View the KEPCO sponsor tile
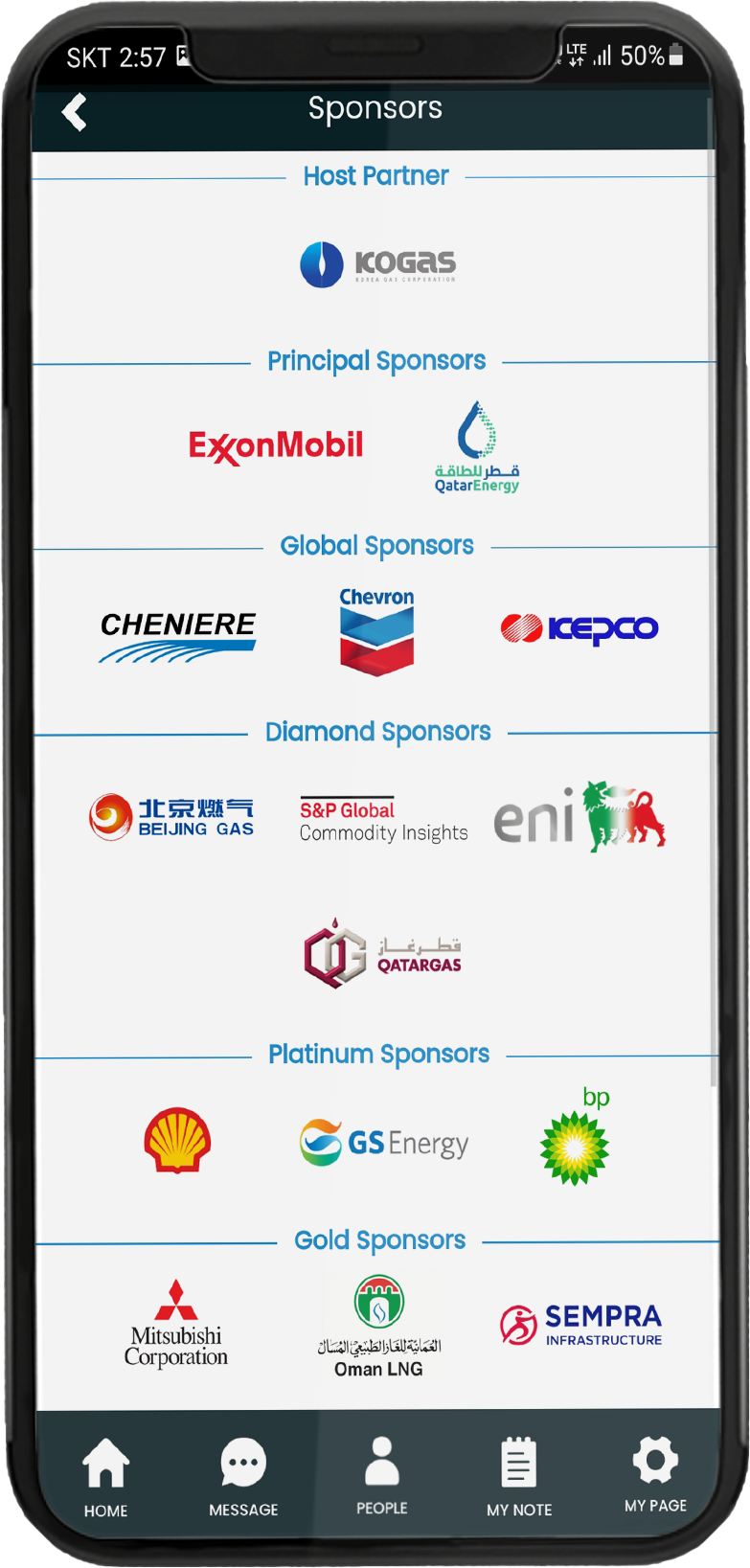The height and width of the screenshot is (1568, 750). click(x=579, y=628)
